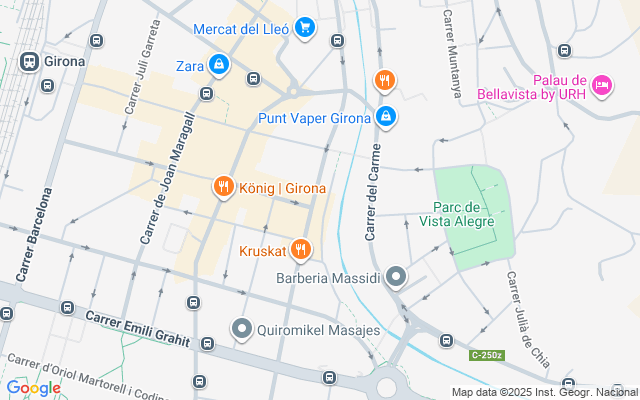Screen dimensions: 640x400
Task: Open the Zara store marker
Action: point(219,67)
